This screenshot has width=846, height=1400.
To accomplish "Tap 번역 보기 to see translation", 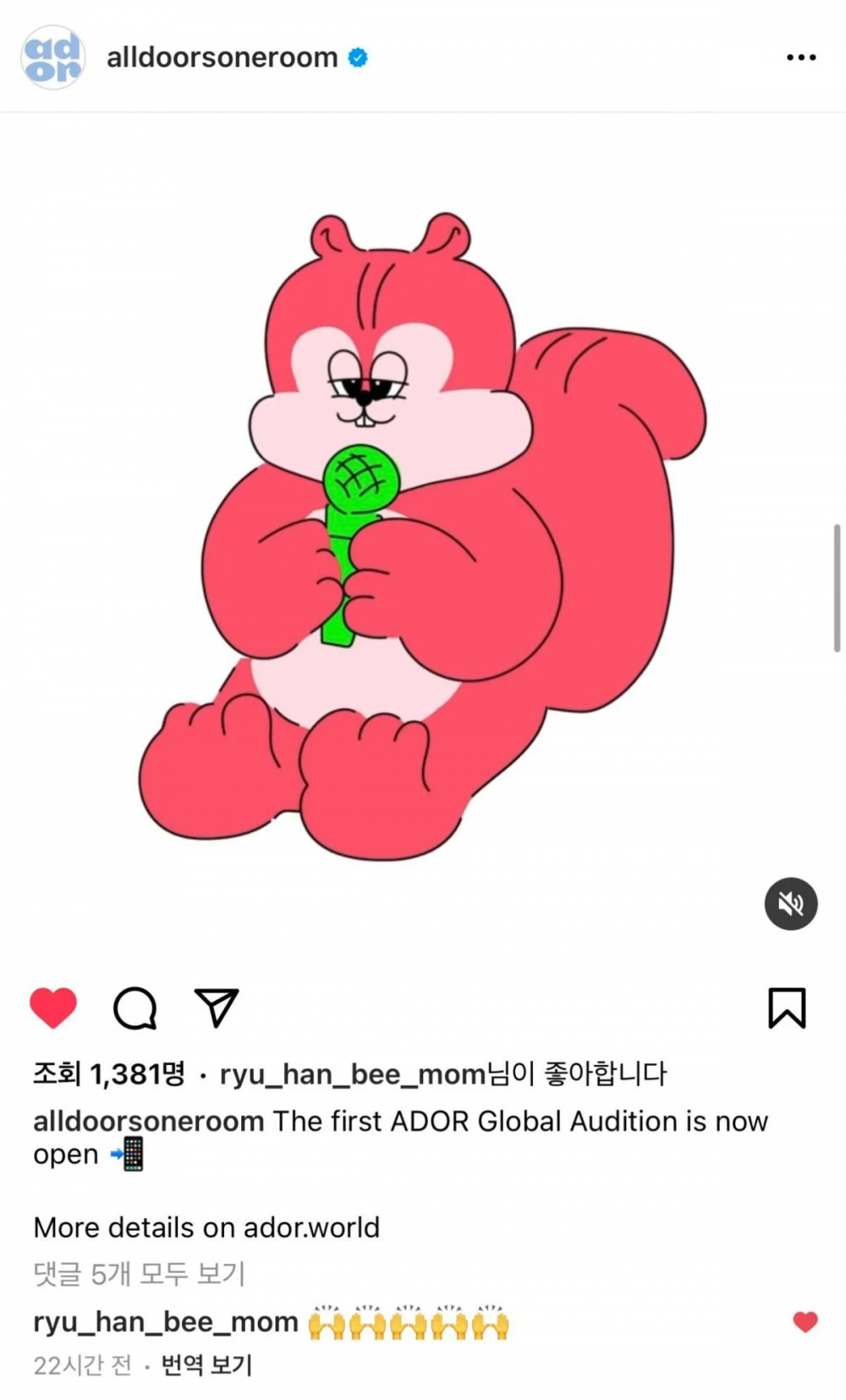I will click(206, 1364).
